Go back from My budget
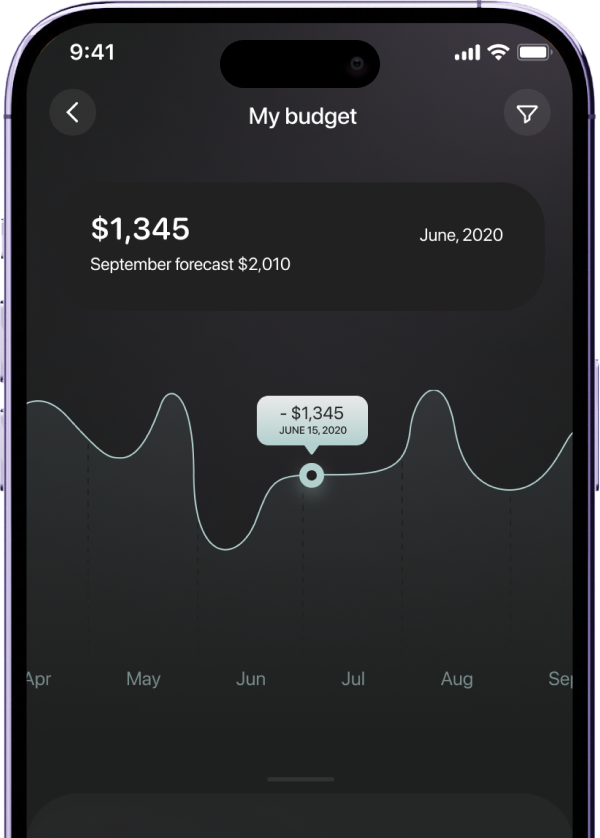This screenshot has width=600, height=838. tap(73, 113)
